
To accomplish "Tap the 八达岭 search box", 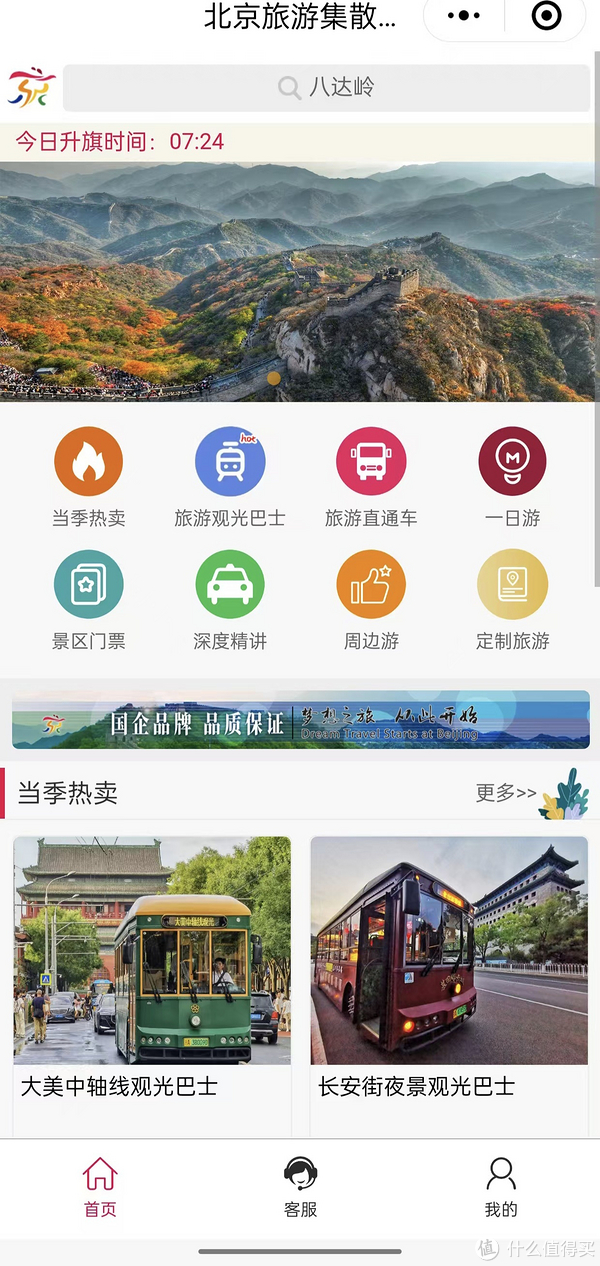I will 326,88.
